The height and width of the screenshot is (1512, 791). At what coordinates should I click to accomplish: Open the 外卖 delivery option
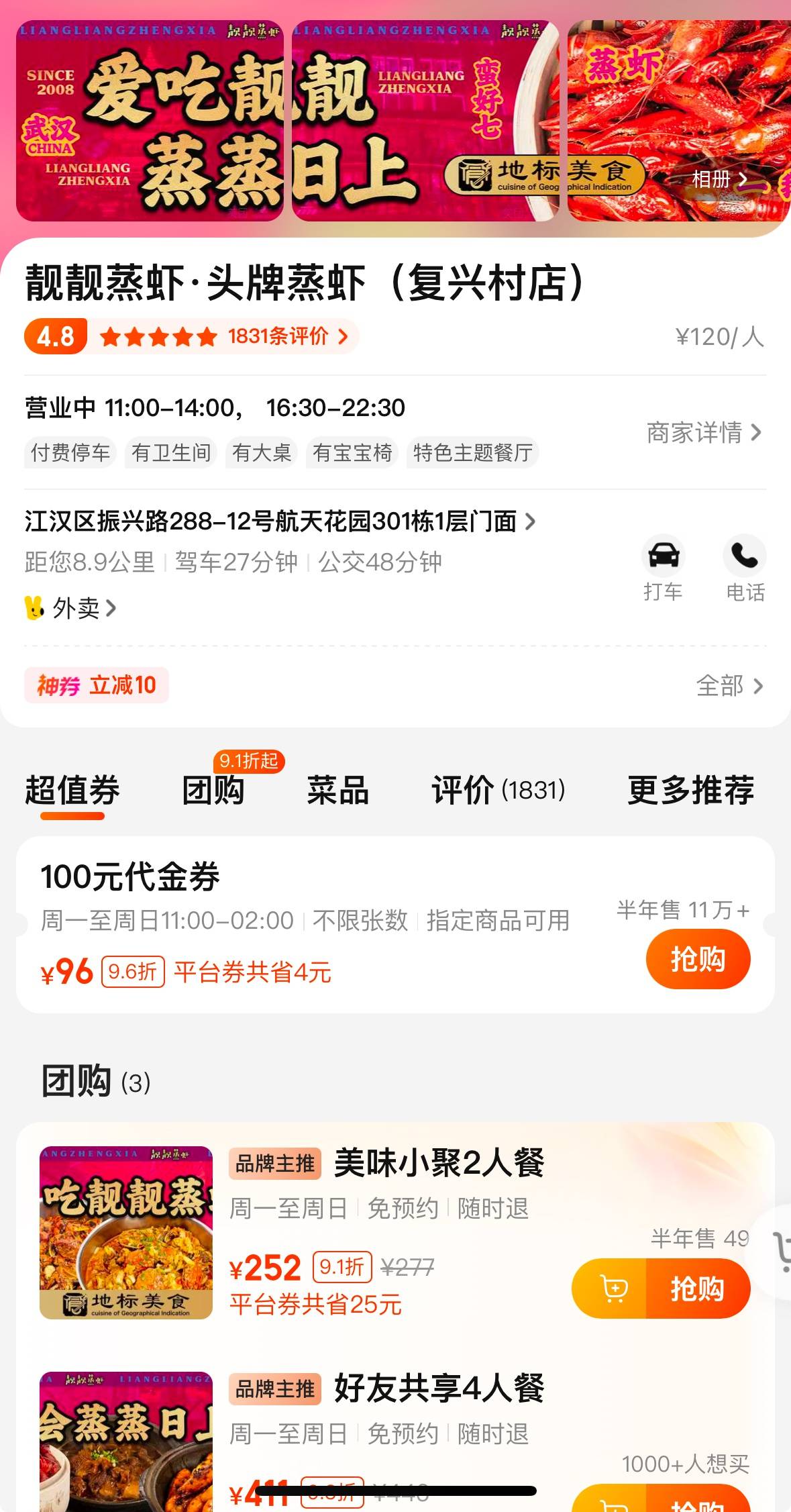(x=71, y=608)
